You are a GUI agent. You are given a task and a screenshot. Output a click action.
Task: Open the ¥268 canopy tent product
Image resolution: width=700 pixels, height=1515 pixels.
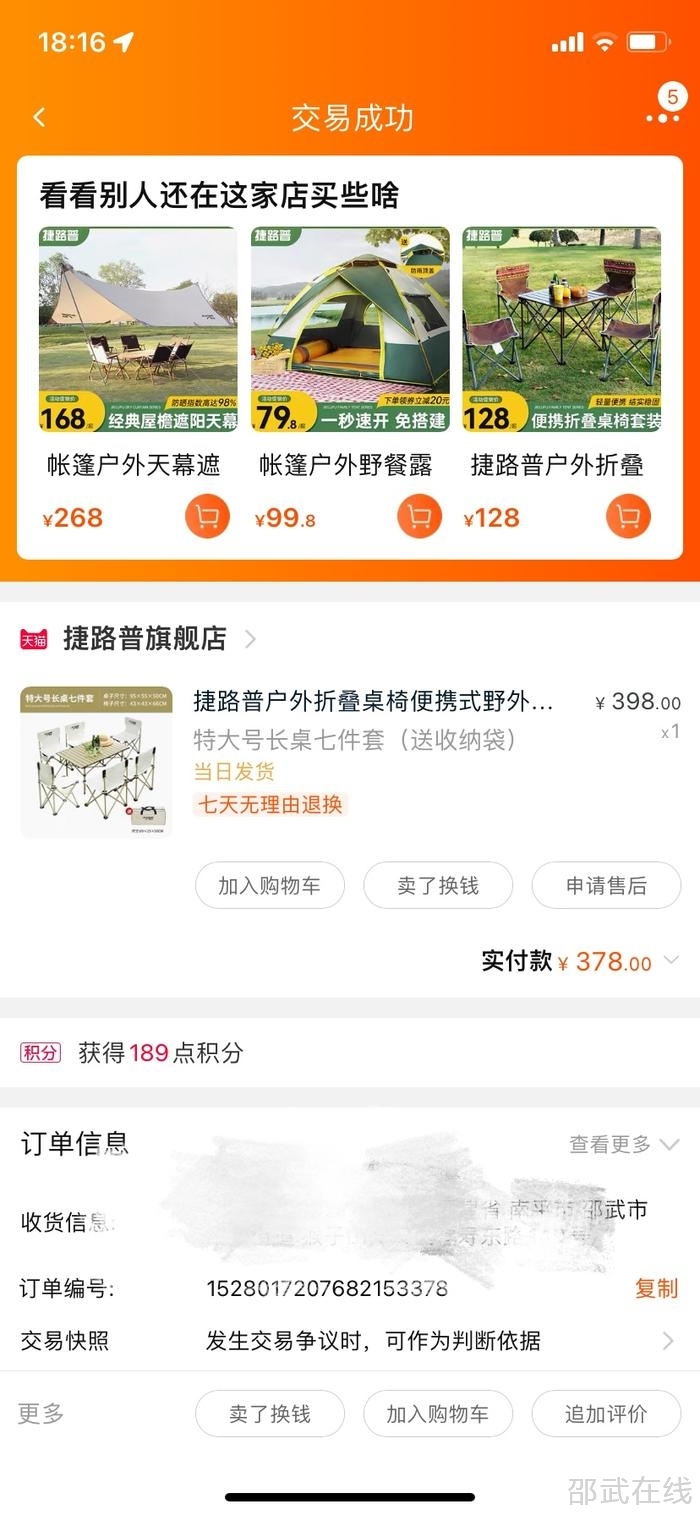click(x=138, y=330)
